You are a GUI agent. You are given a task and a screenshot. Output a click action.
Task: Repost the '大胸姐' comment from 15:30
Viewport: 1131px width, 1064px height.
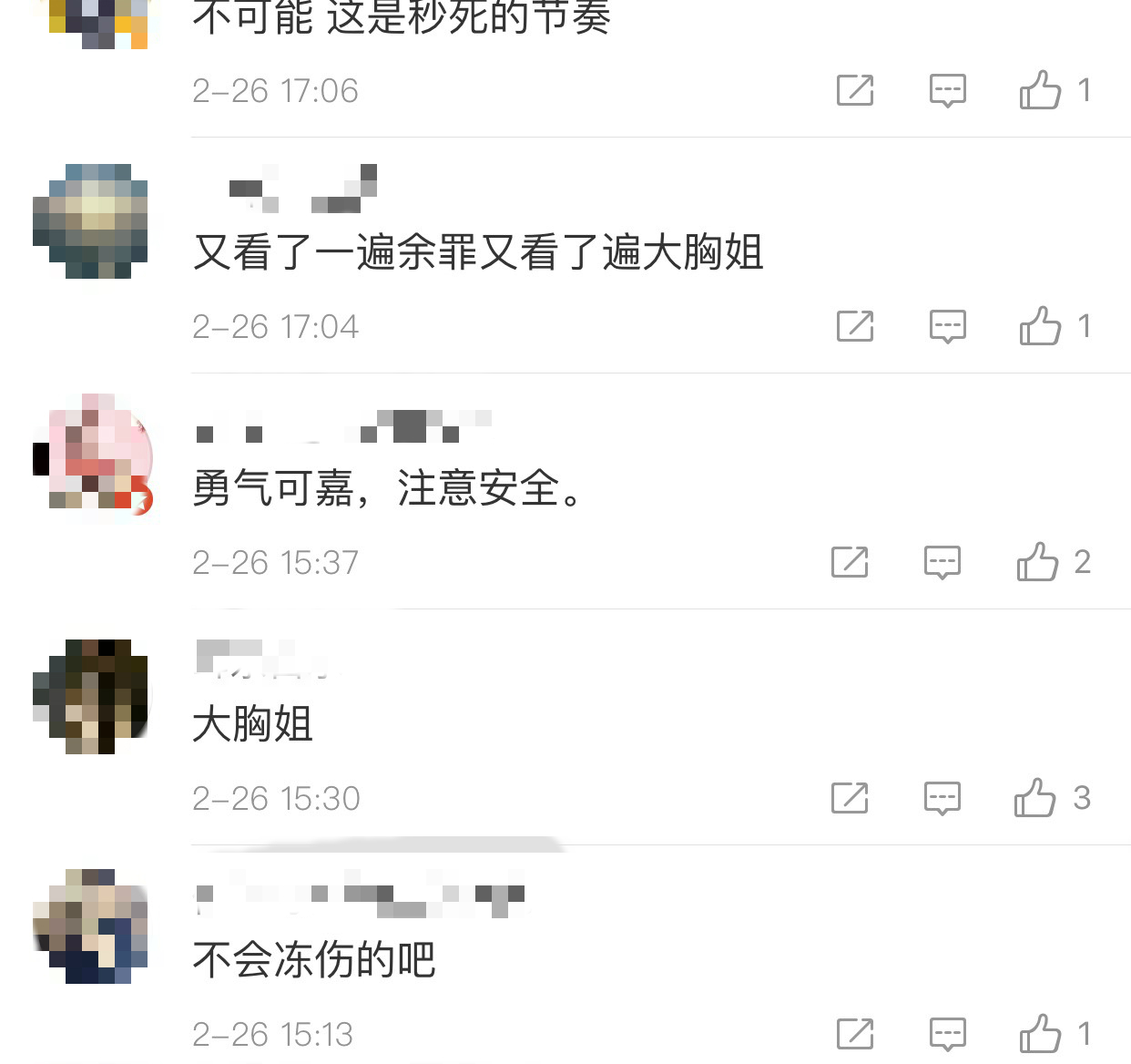[x=850, y=798]
